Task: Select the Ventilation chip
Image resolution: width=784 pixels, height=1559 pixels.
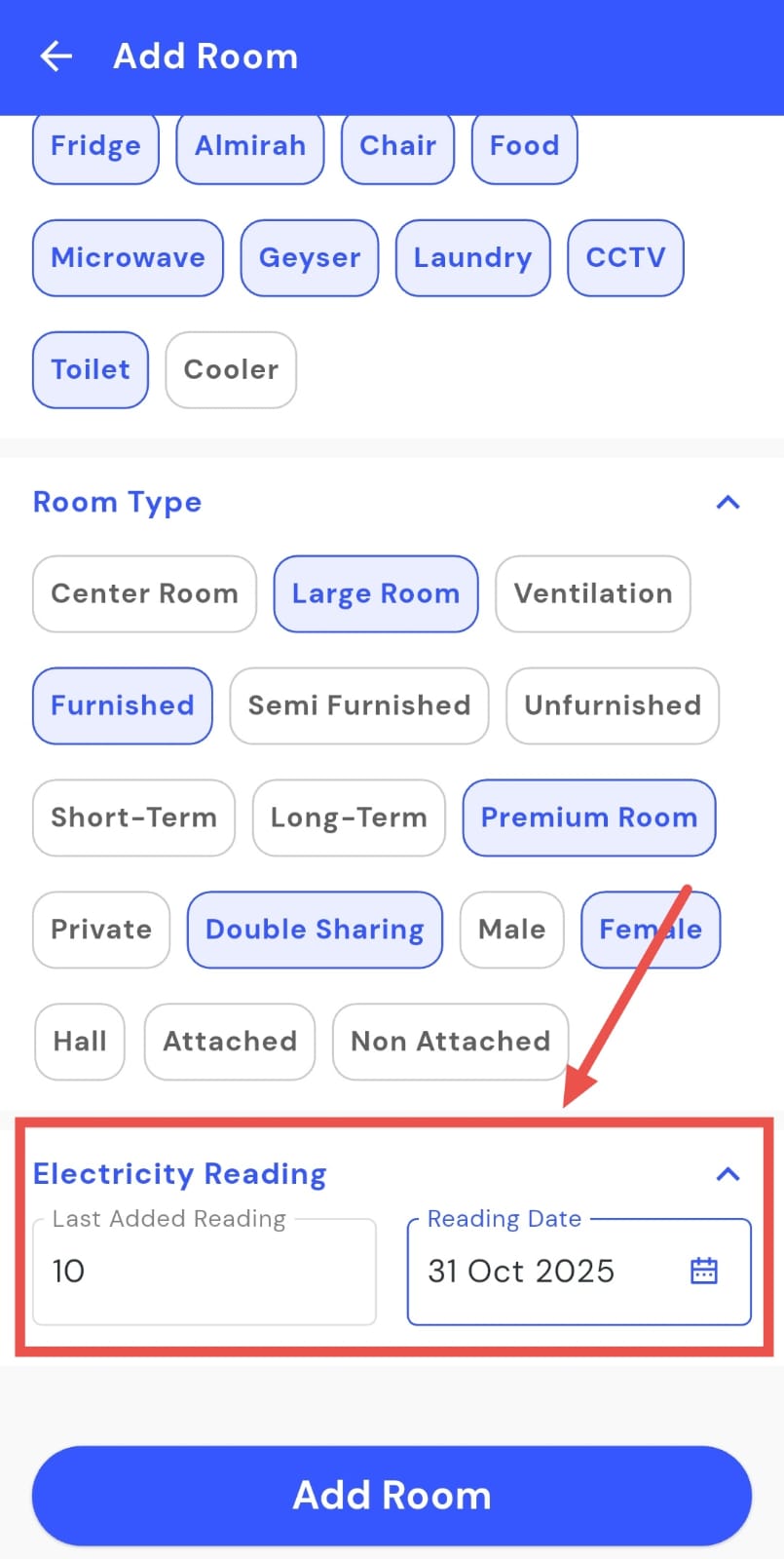Action: pyautogui.click(x=592, y=593)
